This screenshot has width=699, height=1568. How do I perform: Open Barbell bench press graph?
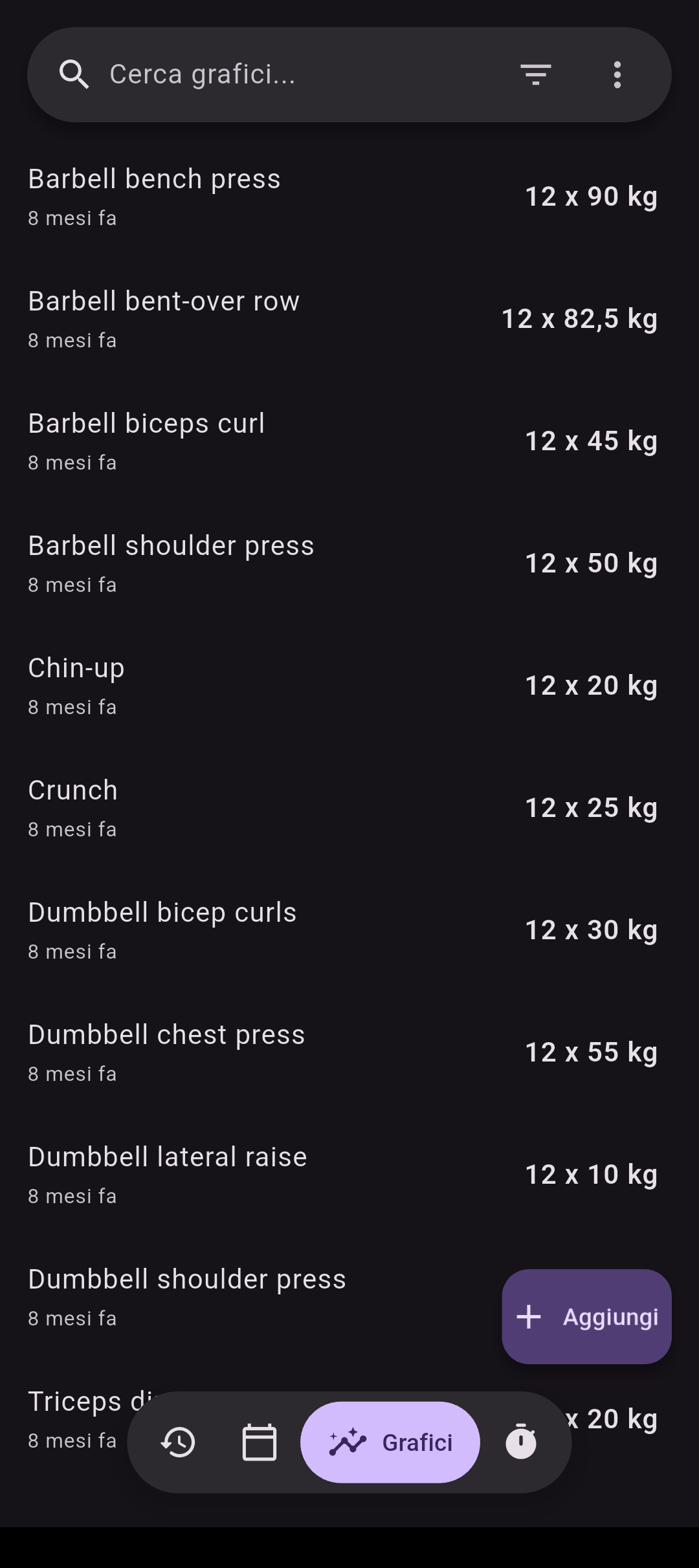coord(349,197)
